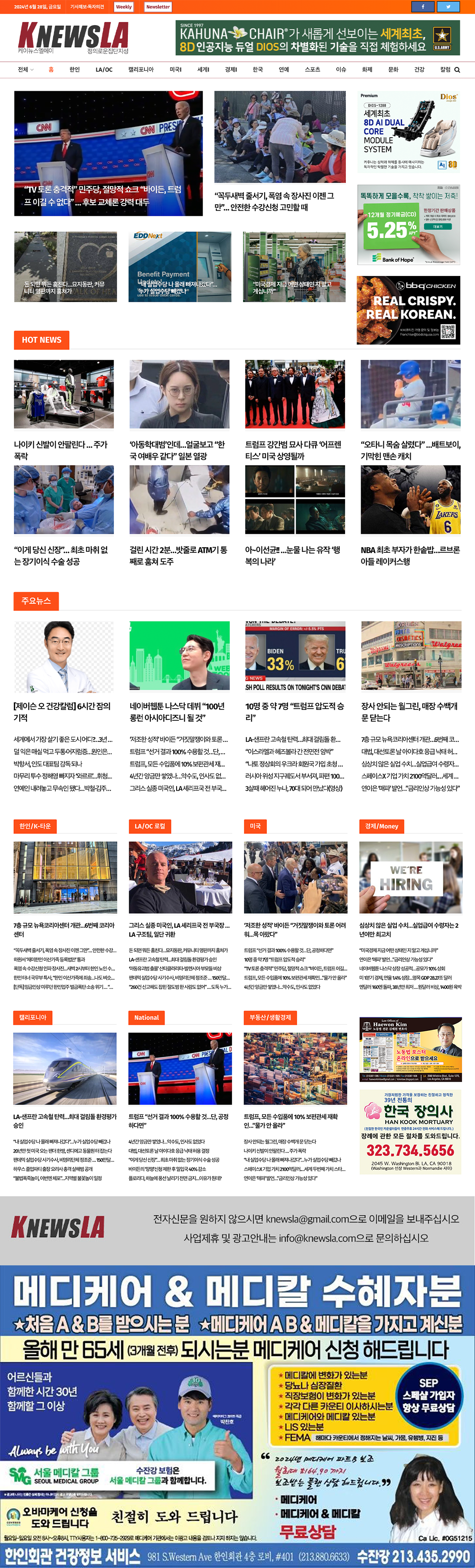Image resolution: width=475 pixels, height=1568 pixels.
Task: Open the 나이키 신발이 안팔린다 story
Action: click(61, 450)
